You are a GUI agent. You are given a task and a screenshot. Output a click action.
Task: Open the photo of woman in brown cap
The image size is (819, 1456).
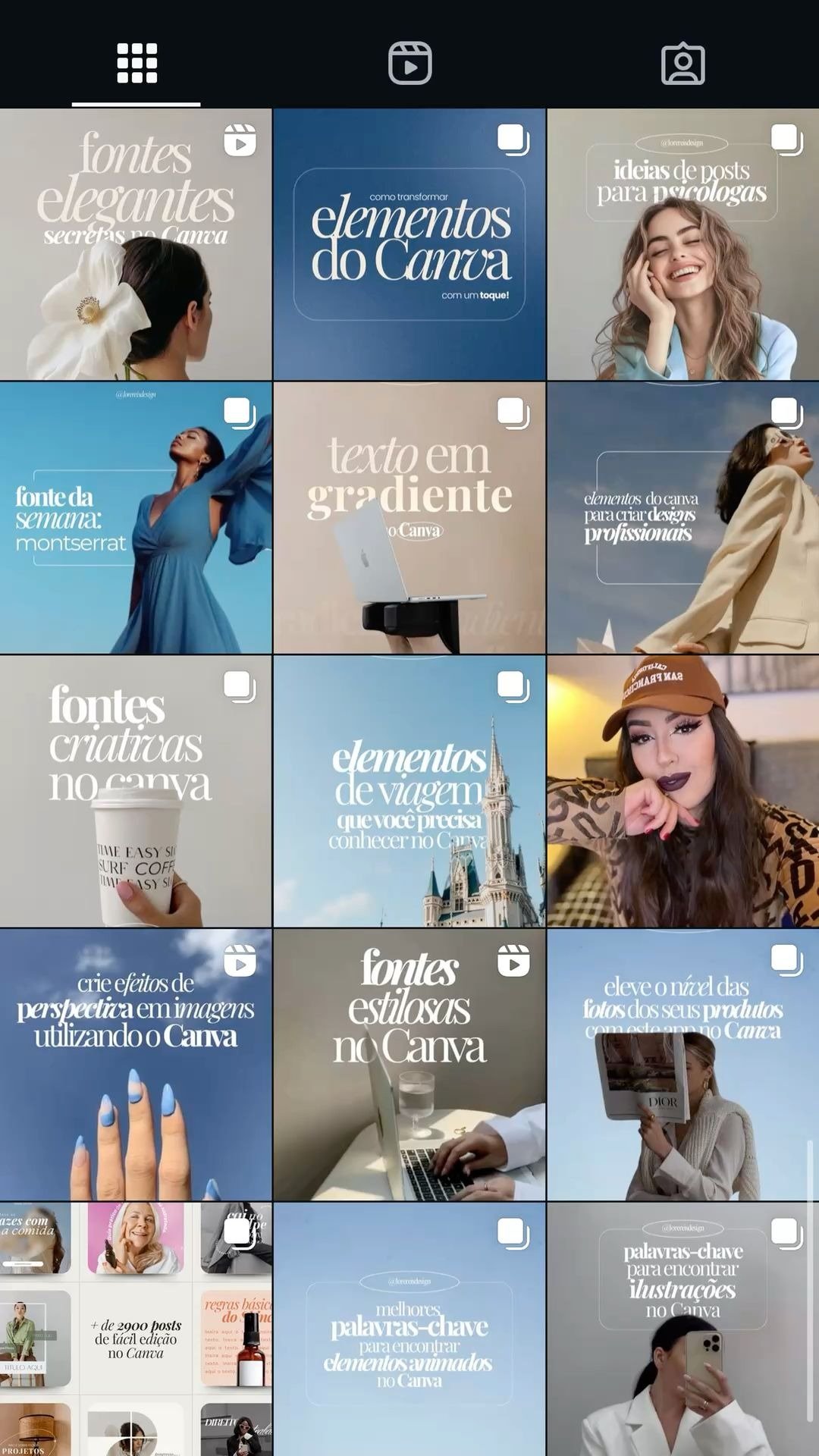pyautogui.click(x=682, y=791)
